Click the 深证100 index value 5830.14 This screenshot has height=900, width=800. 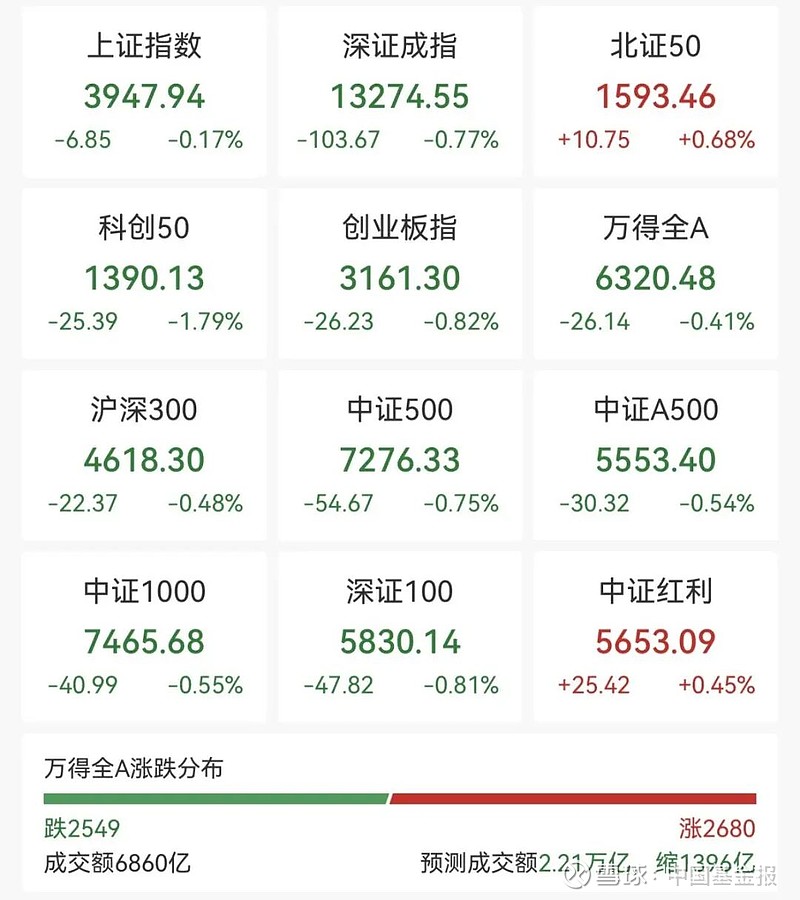(x=399, y=643)
